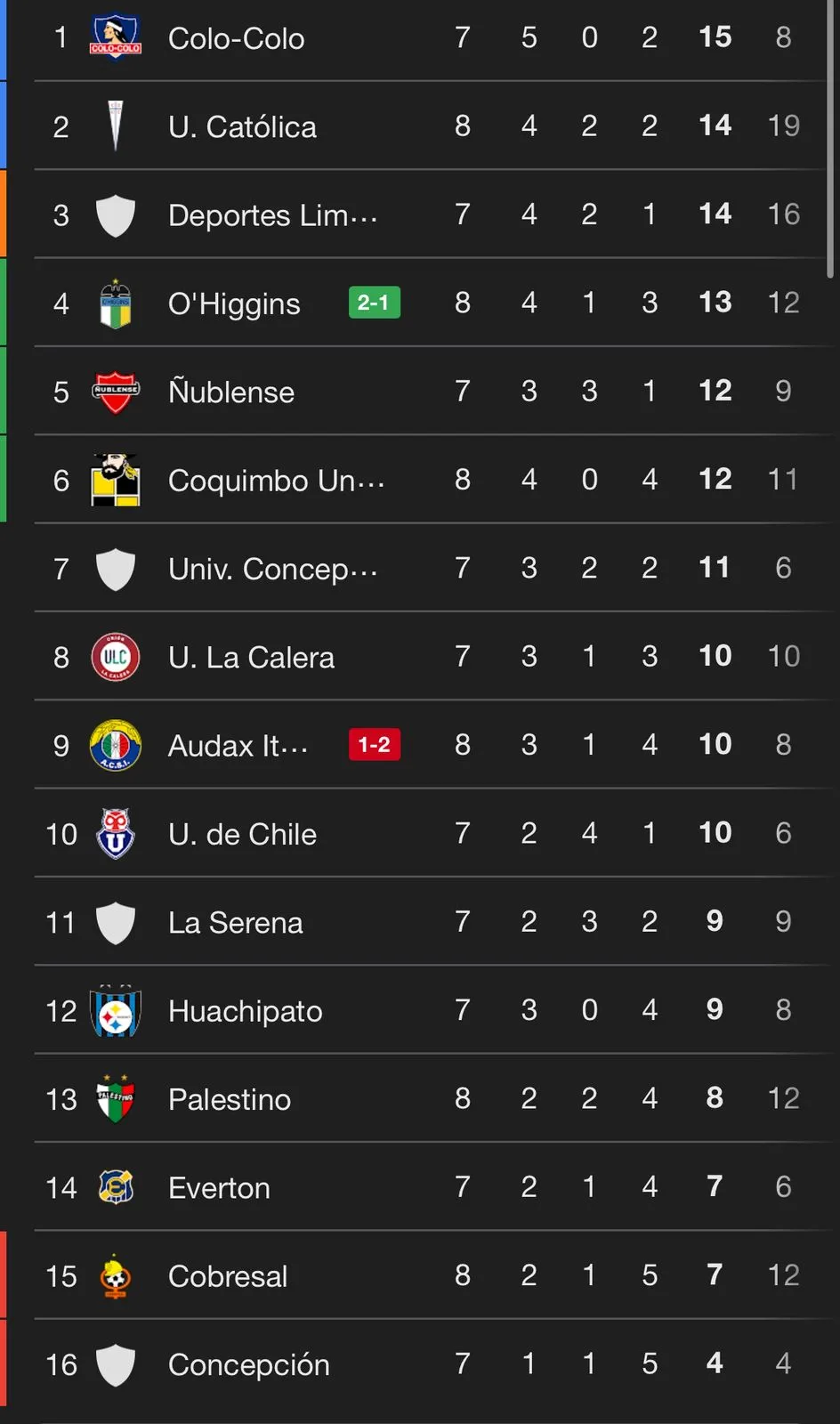Open U. La Calera team row
This screenshot has width=840, height=1424.
251,657
